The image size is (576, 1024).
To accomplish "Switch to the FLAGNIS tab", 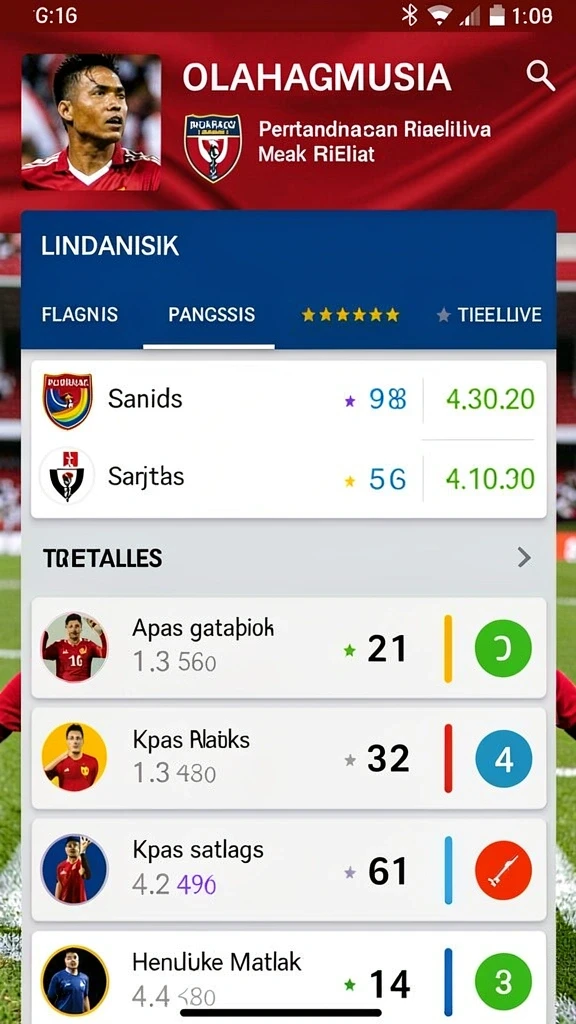I will coord(80,315).
